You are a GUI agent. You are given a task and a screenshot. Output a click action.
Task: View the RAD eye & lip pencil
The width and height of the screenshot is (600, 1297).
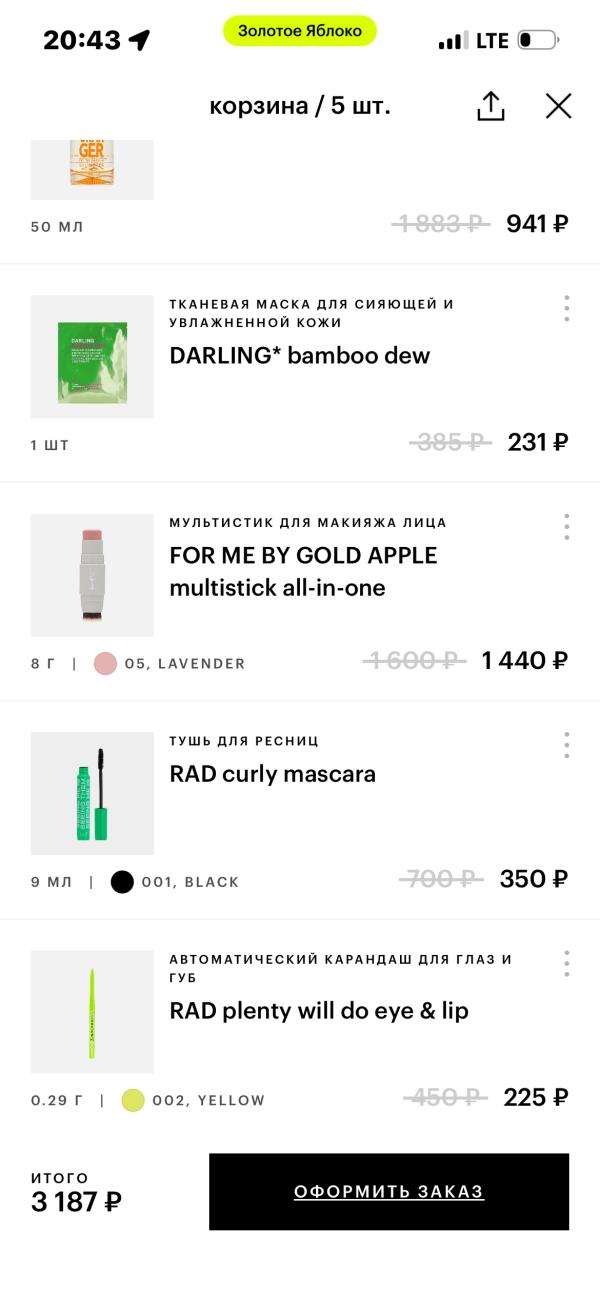(318, 1010)
